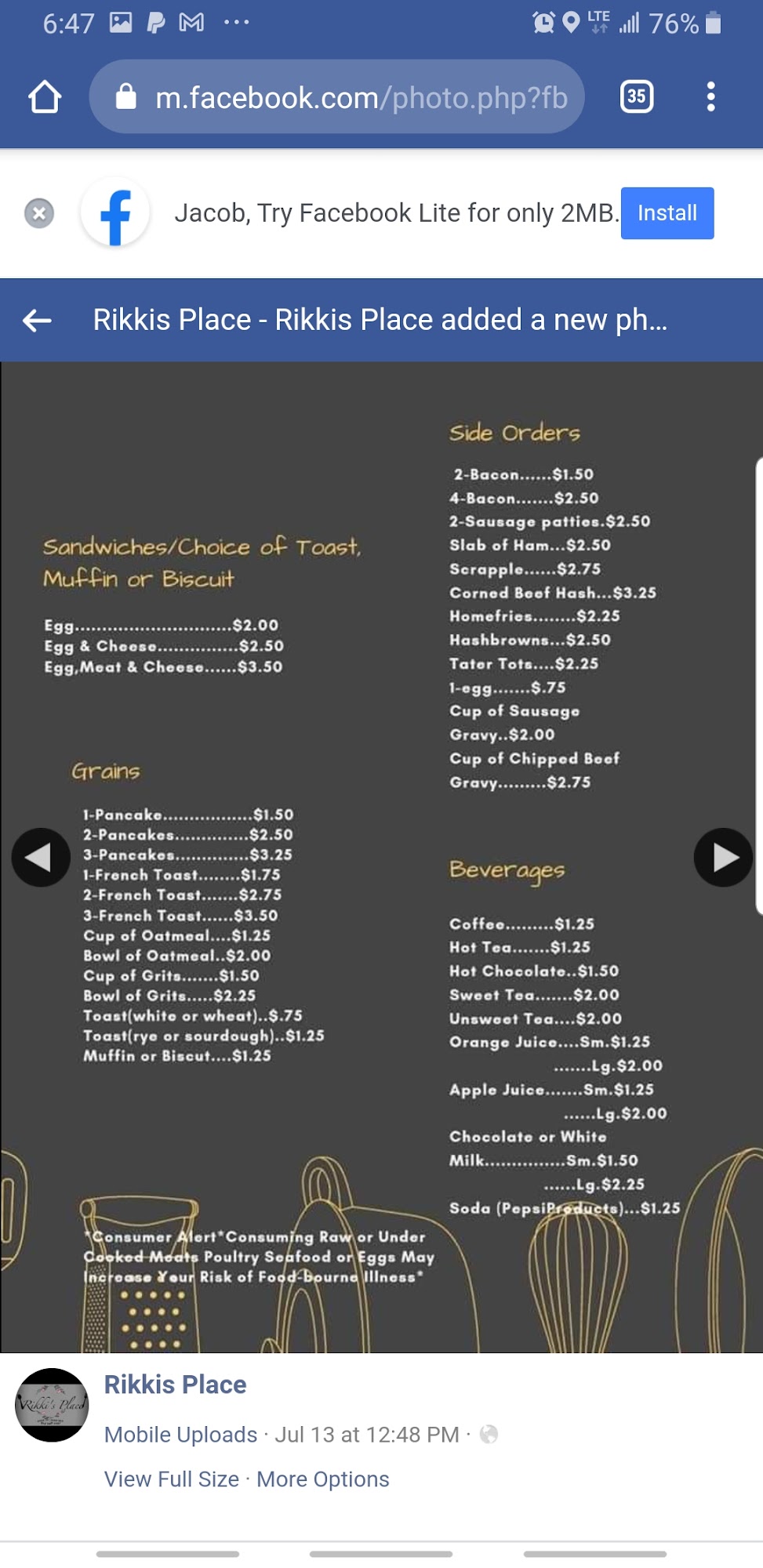View the photo in full size
The width and height of the screenshot is (763, 1568).
pos(172,1479)
